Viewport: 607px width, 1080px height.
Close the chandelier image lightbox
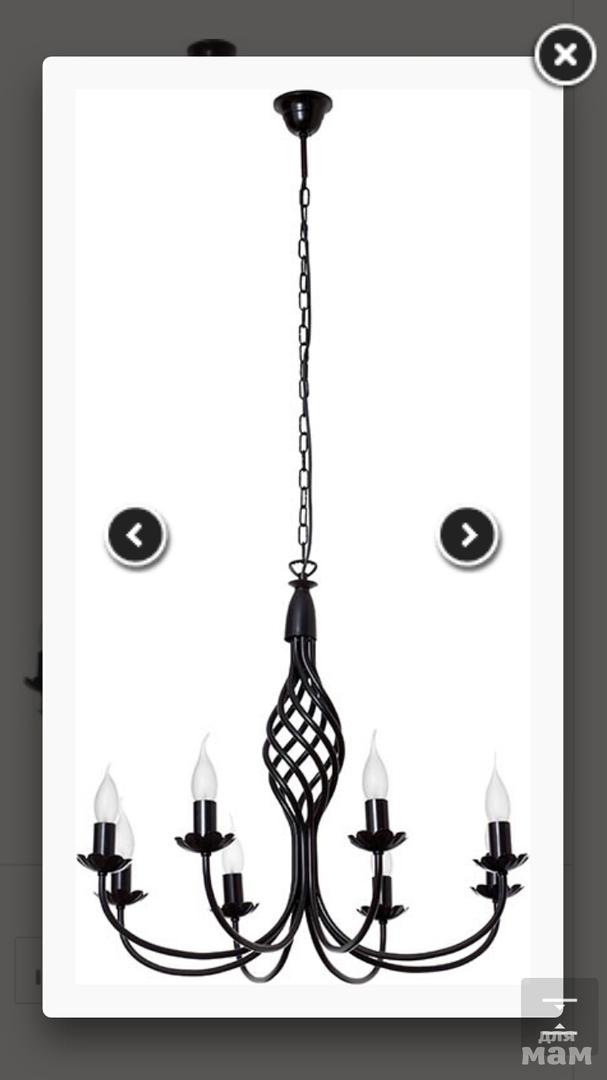565,54
